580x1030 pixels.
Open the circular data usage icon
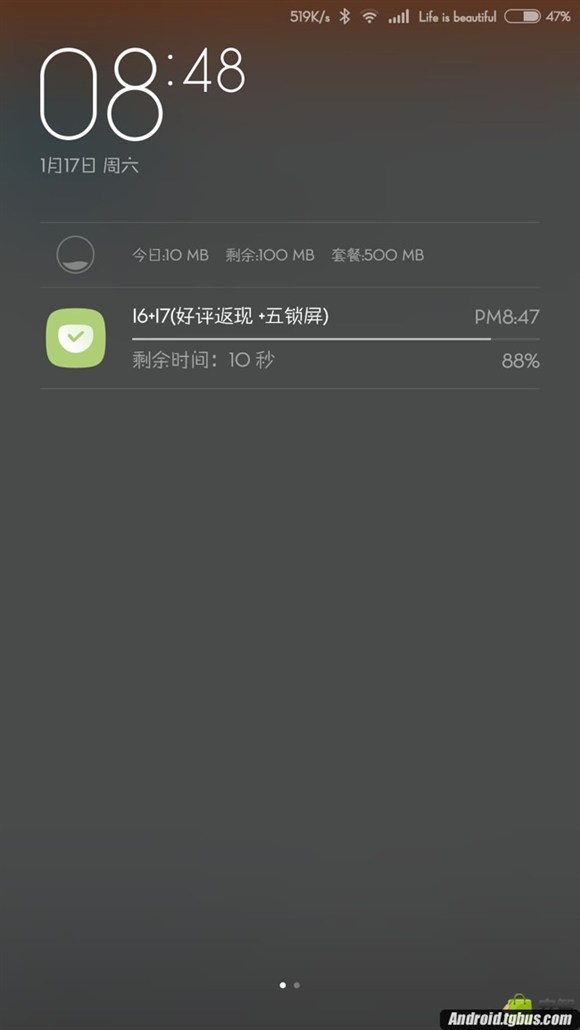click(76, 255)
